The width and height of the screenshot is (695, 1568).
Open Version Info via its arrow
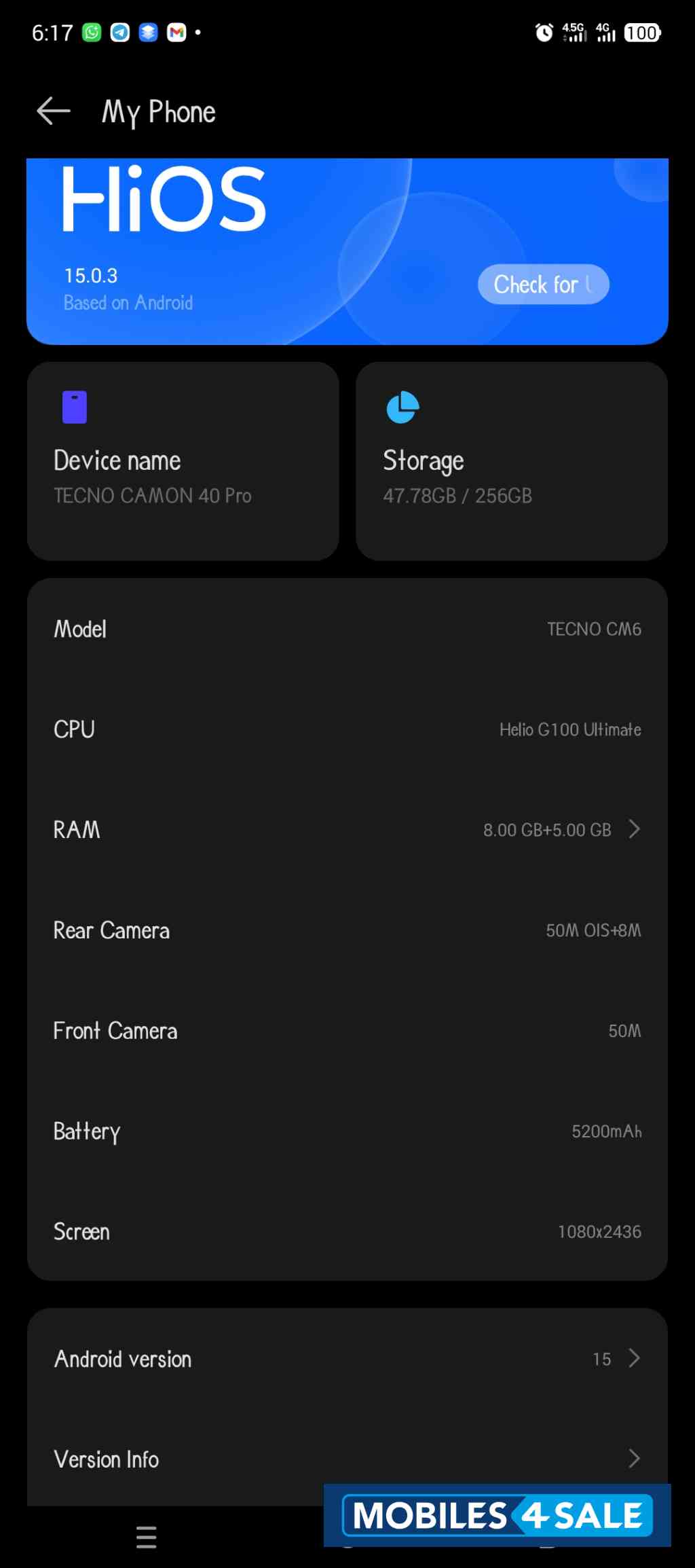634,1458
